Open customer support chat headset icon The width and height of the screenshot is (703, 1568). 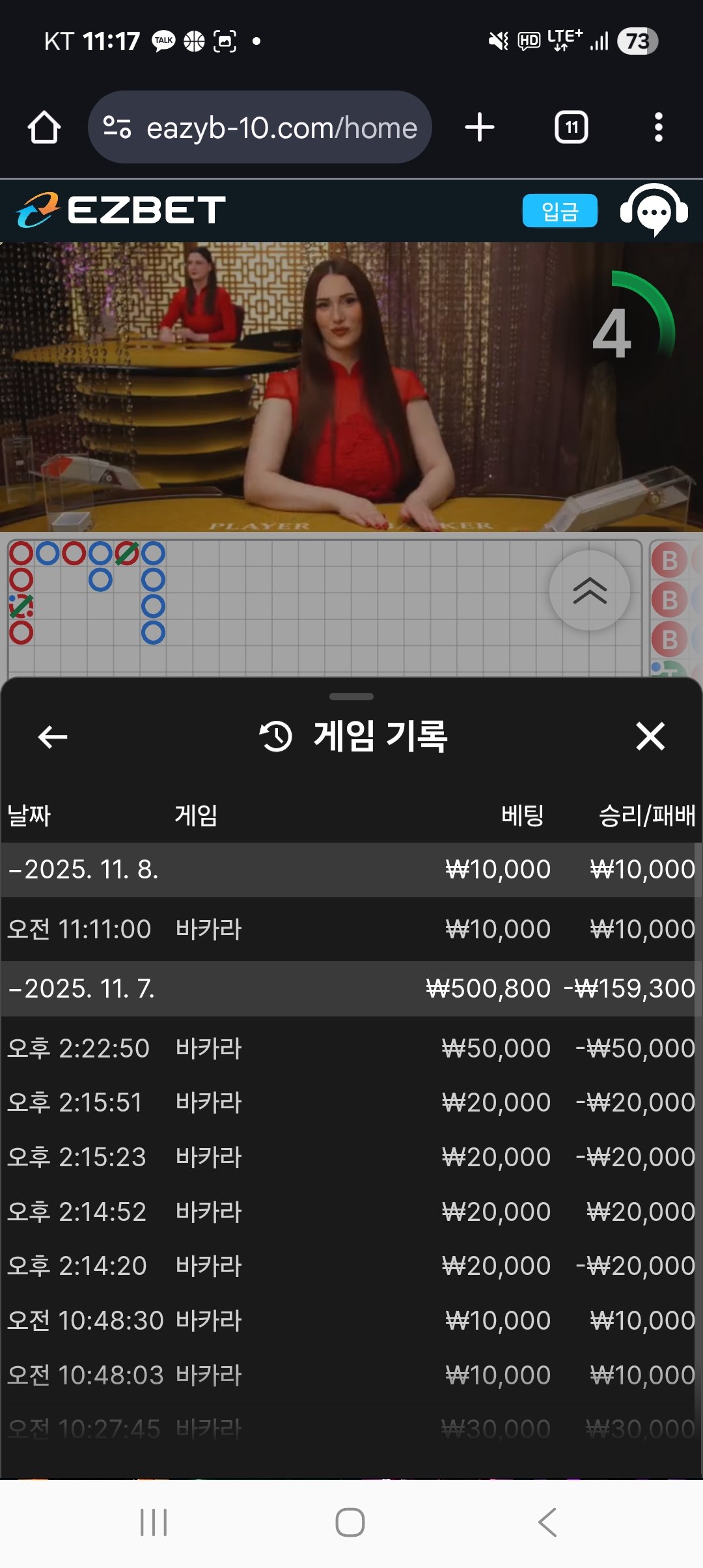[x=654, y=210]
